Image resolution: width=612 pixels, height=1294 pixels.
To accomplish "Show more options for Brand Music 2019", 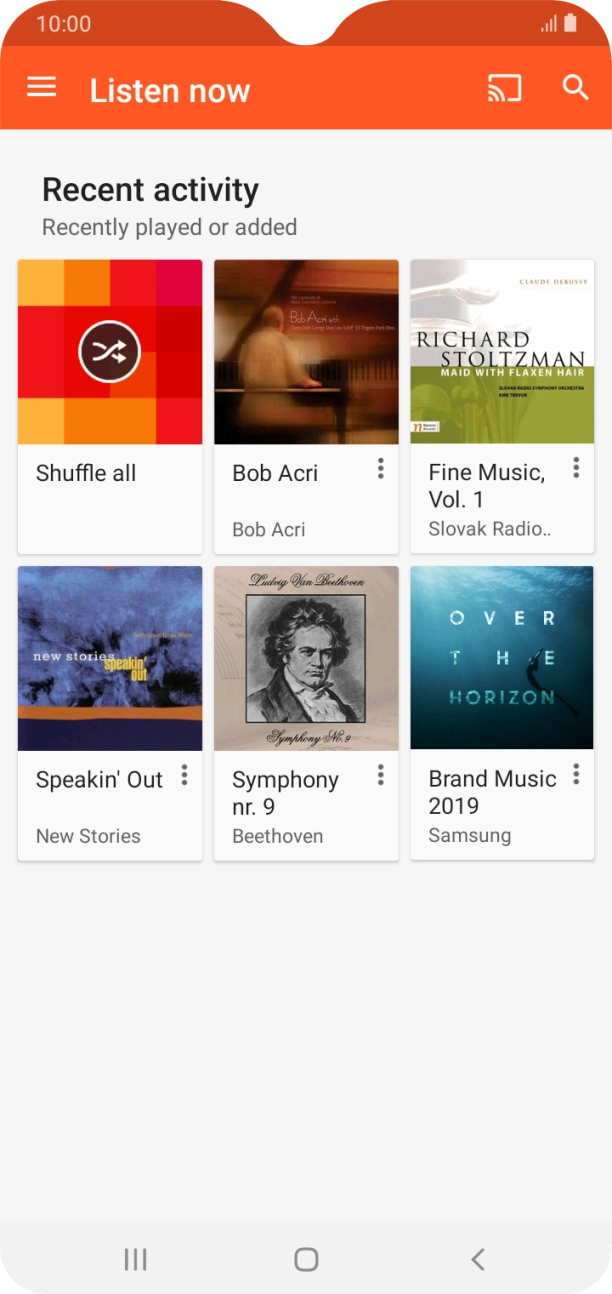I will coord(576,774).
